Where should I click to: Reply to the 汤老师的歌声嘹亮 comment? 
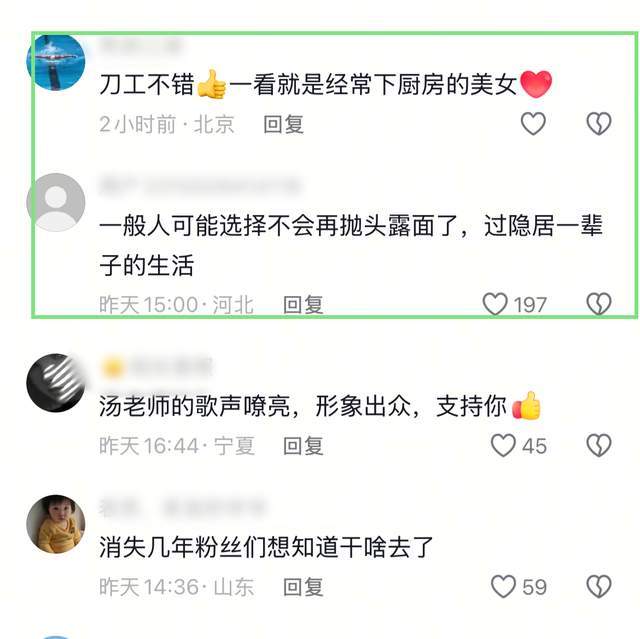pyautogui.click(x=303, y=446)
